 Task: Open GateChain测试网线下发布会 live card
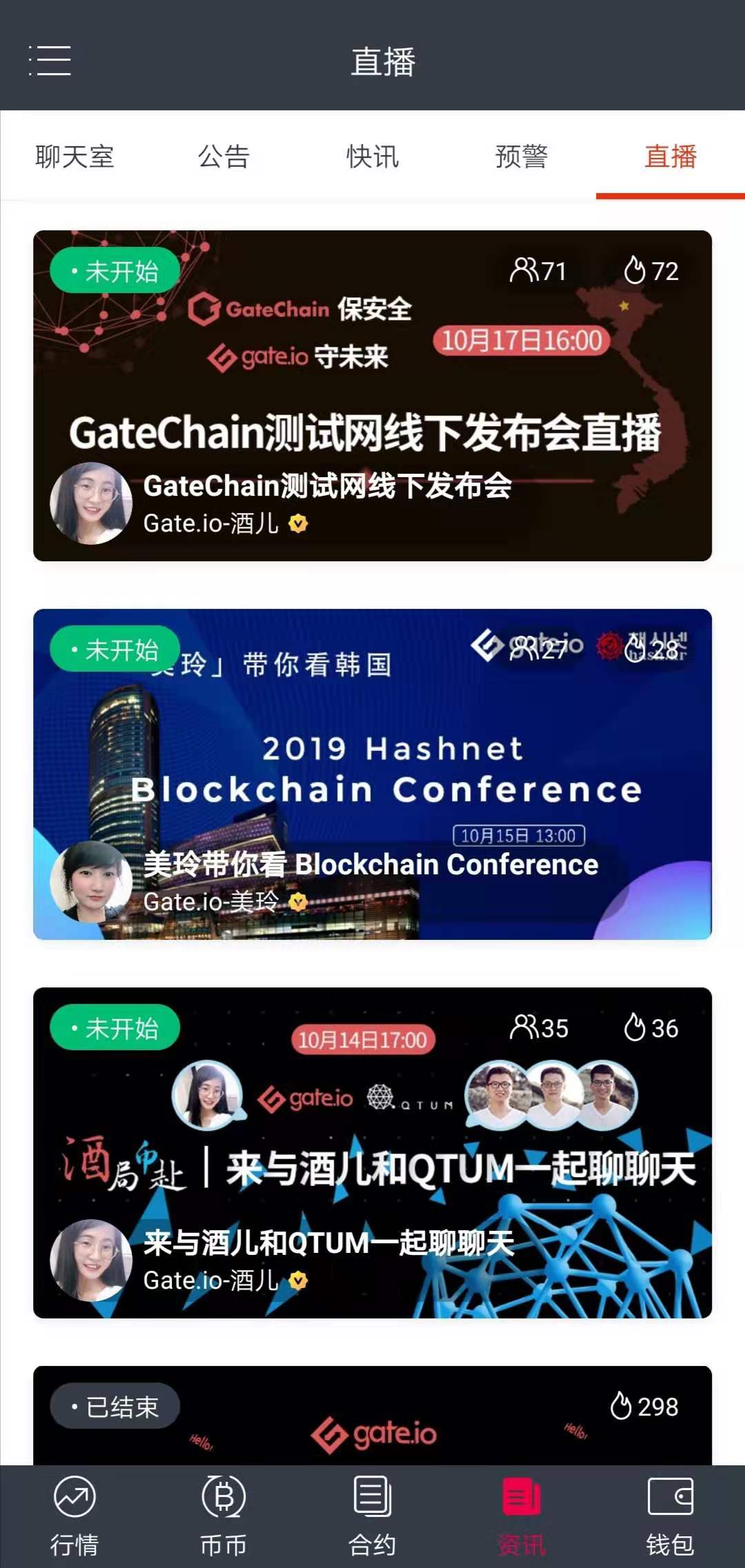[372, 396]
